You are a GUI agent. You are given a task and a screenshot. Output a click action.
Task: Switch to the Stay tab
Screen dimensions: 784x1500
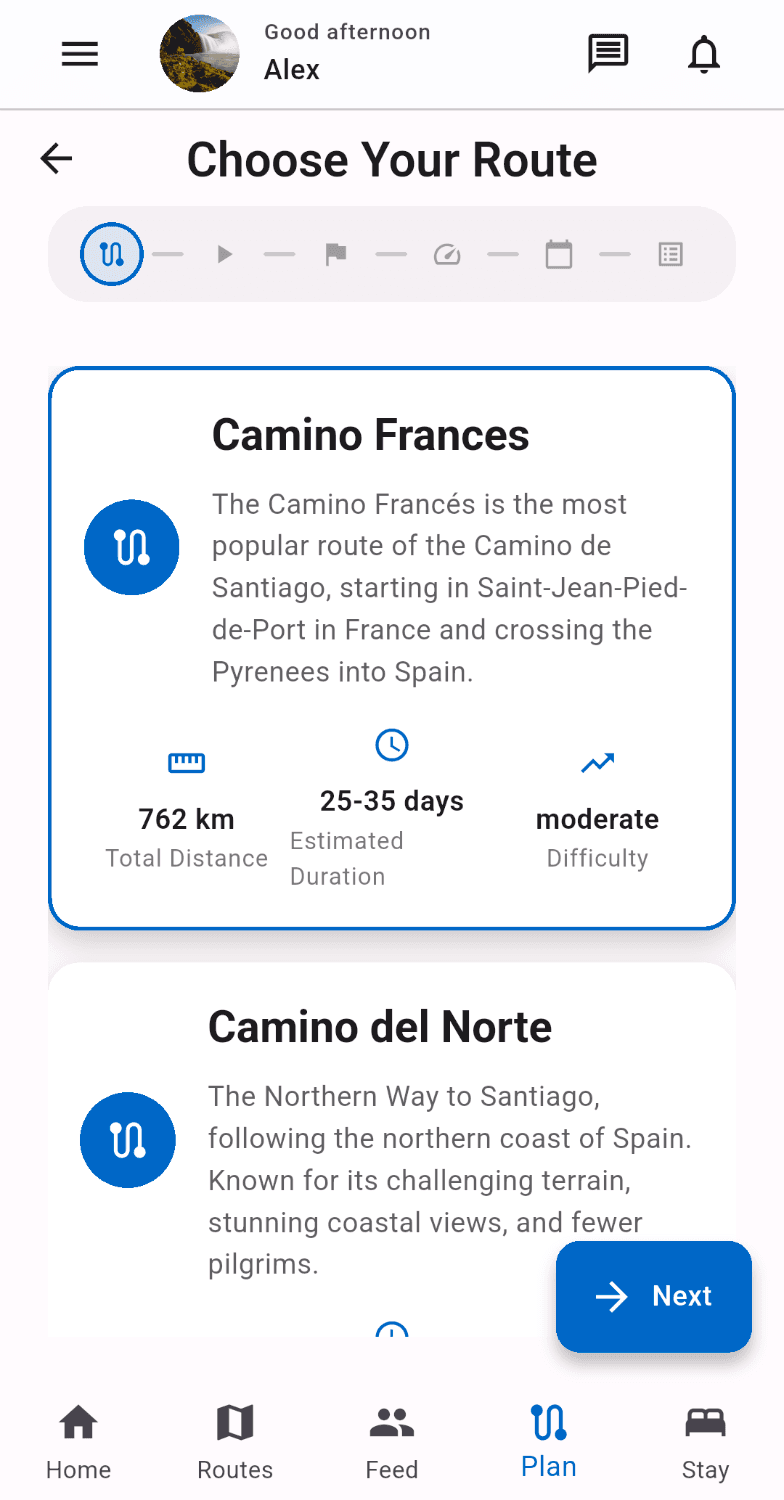(705, 1442)
